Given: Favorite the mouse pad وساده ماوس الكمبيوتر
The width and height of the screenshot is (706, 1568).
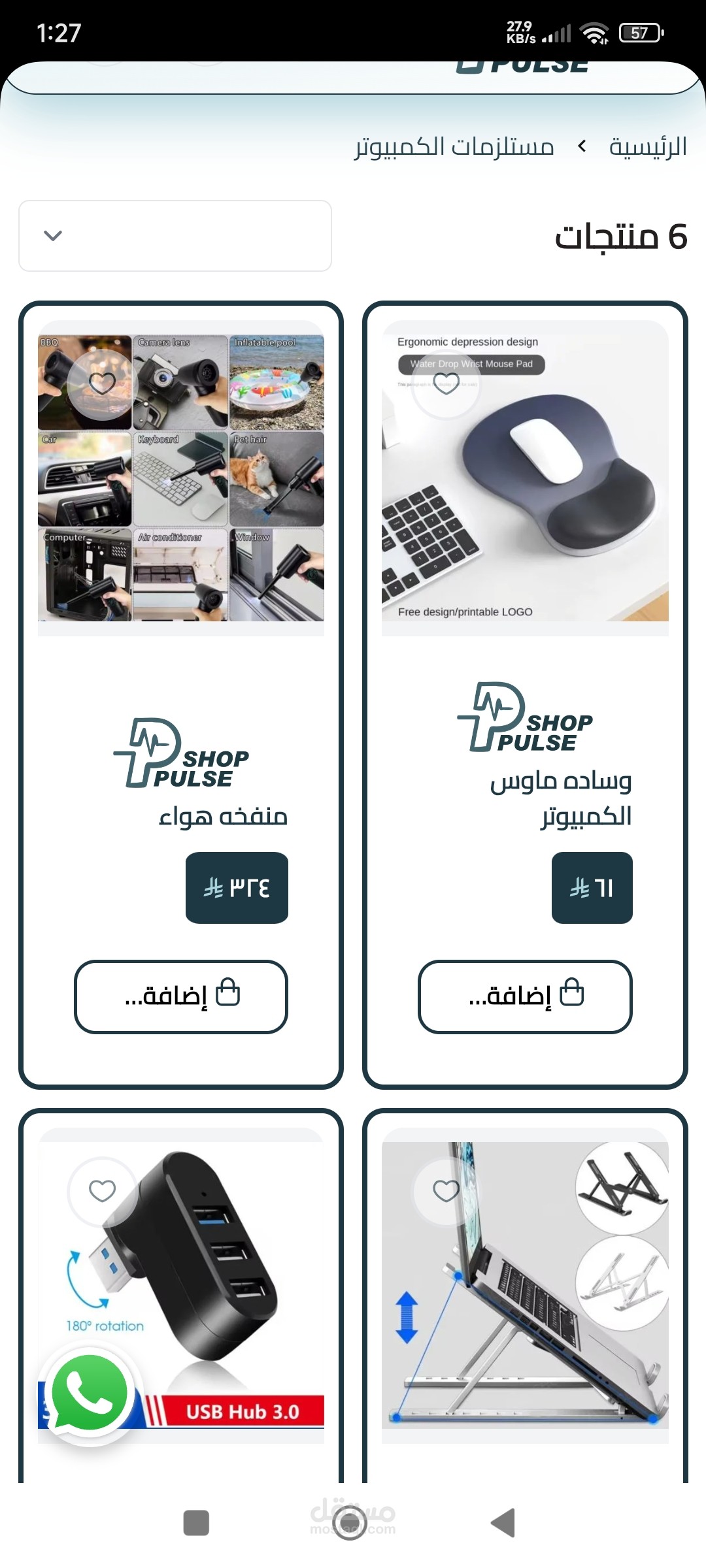Looking at the screenshot, I should coord(446,384).
